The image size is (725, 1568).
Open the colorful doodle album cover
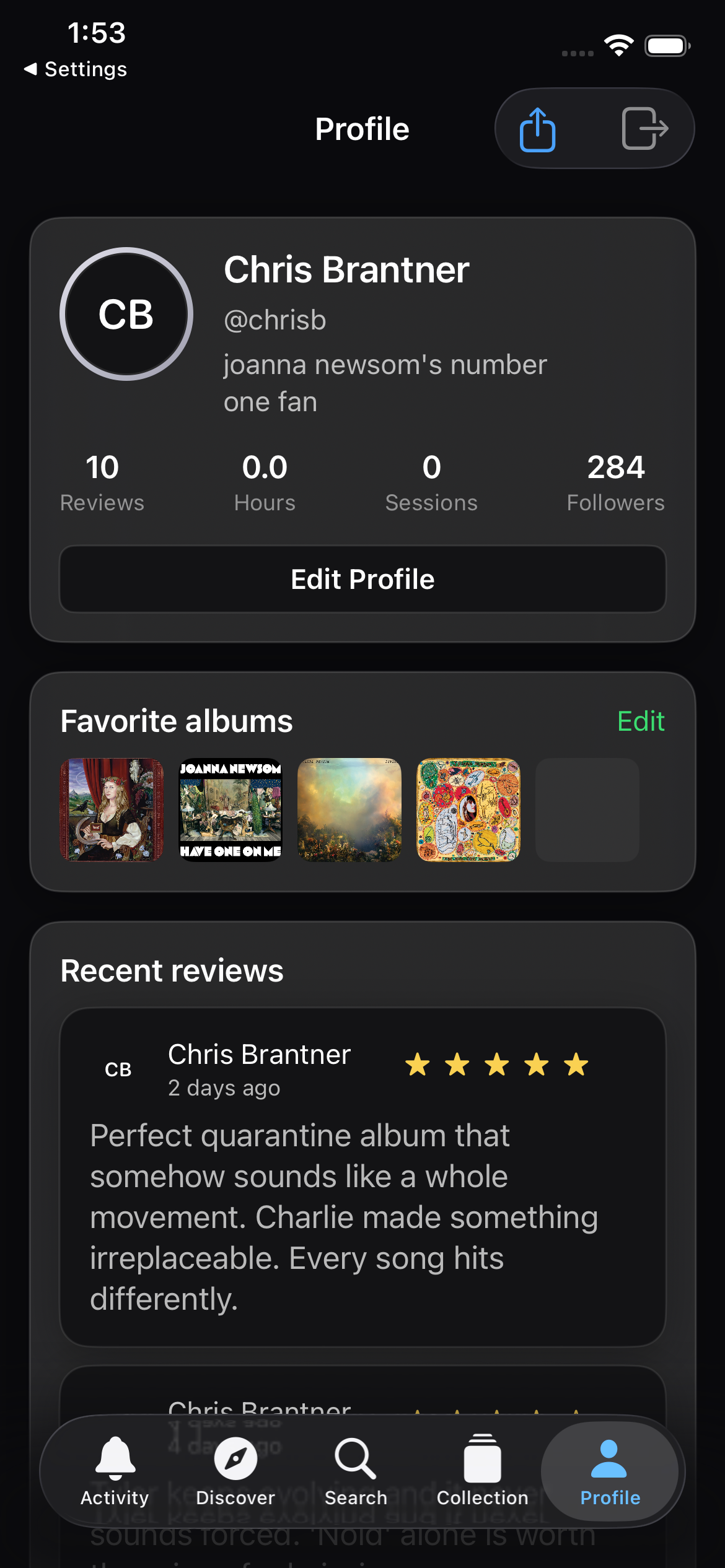pyautogui.click(x=468, y=809)
